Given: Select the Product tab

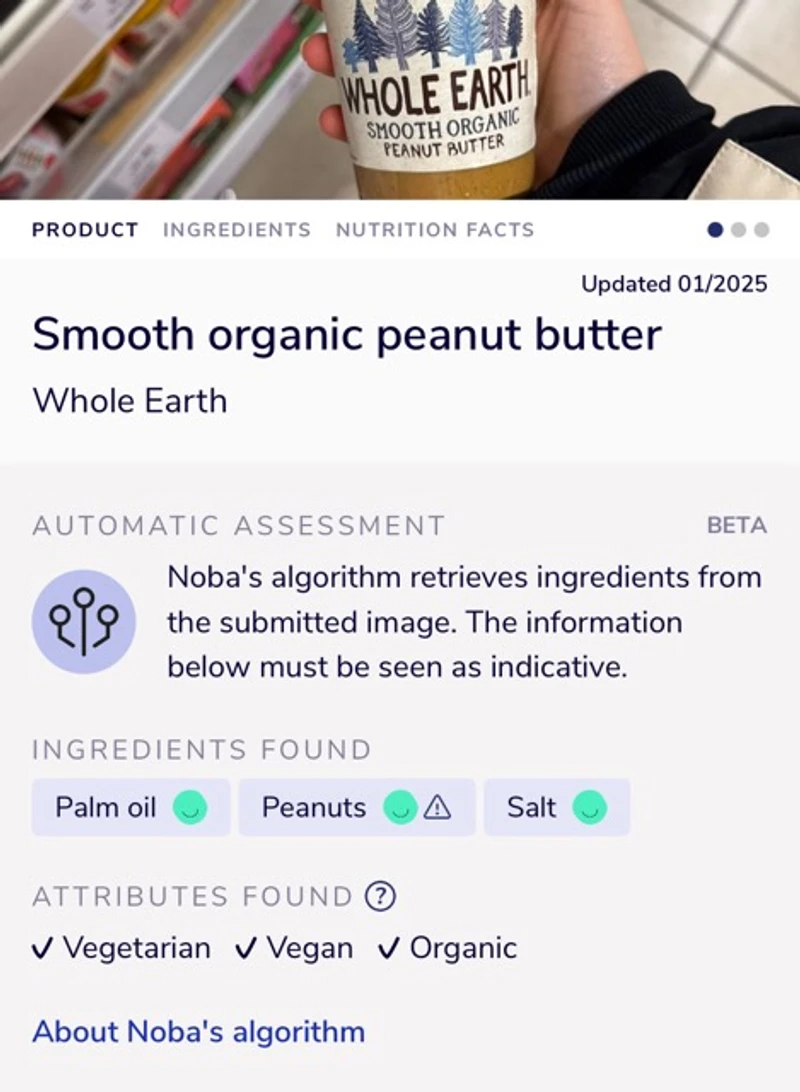Looking at the screenshot, I should [85, 230].
